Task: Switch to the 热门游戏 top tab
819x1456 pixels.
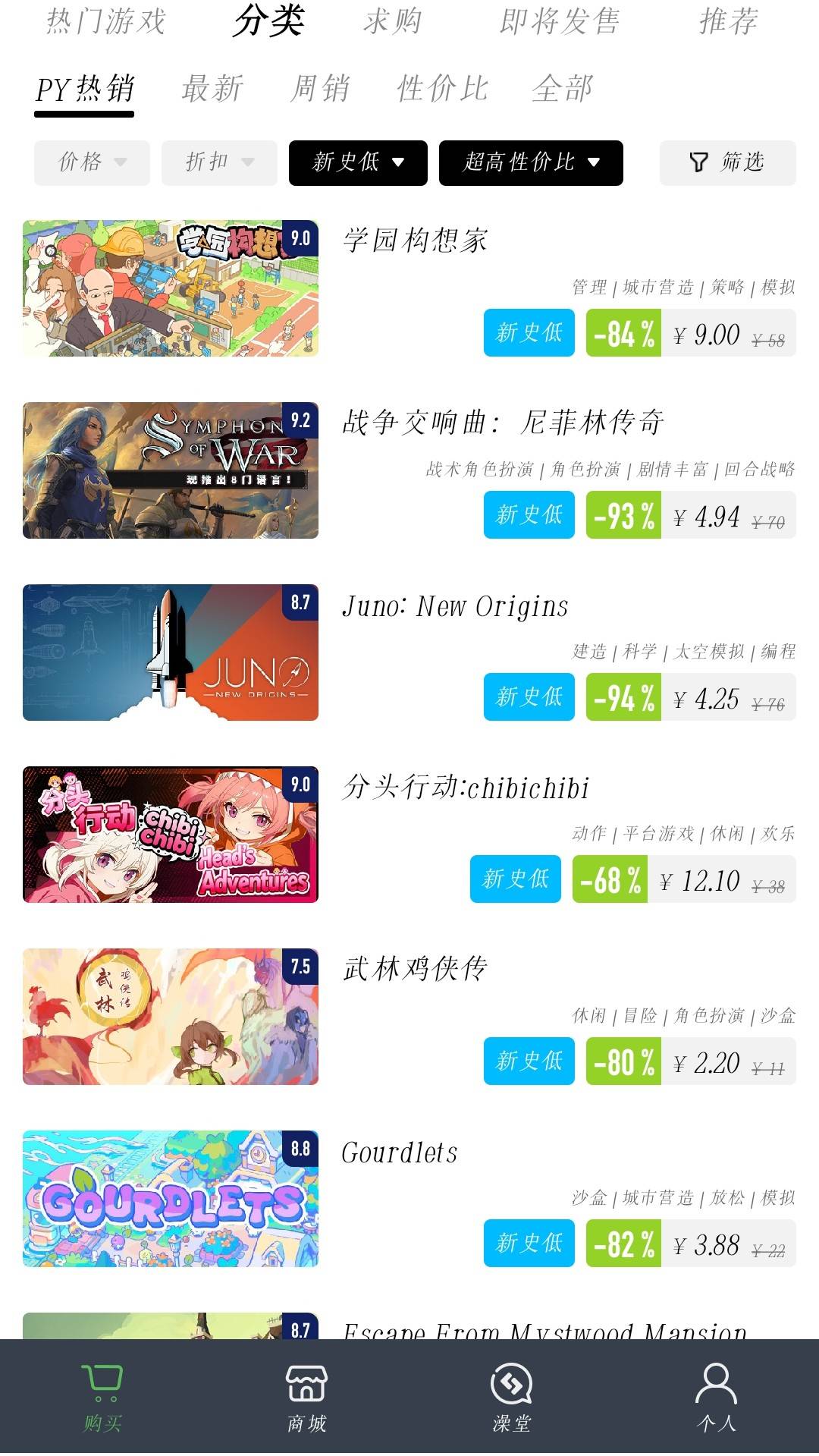Action: [105, 21]
